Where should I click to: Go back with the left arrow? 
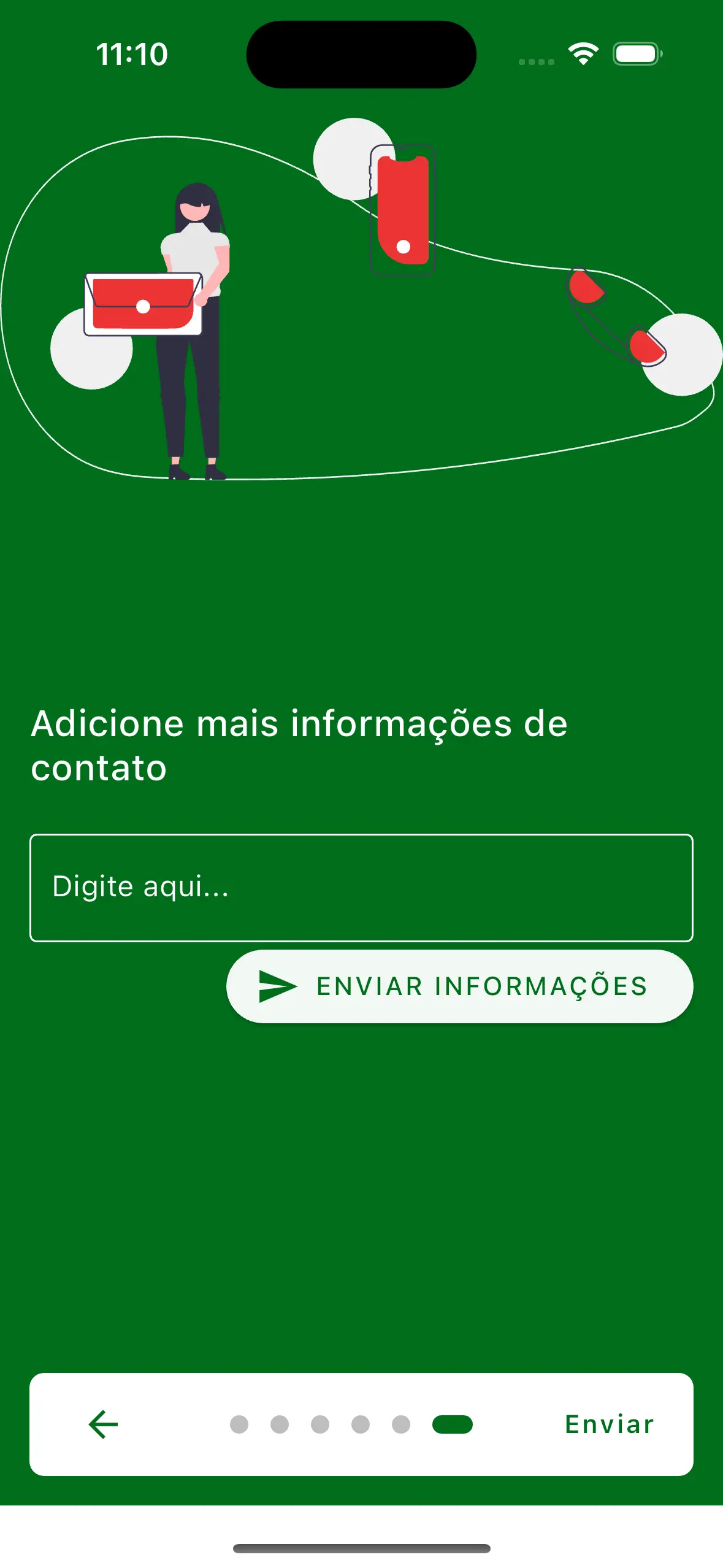(103, 1424)
